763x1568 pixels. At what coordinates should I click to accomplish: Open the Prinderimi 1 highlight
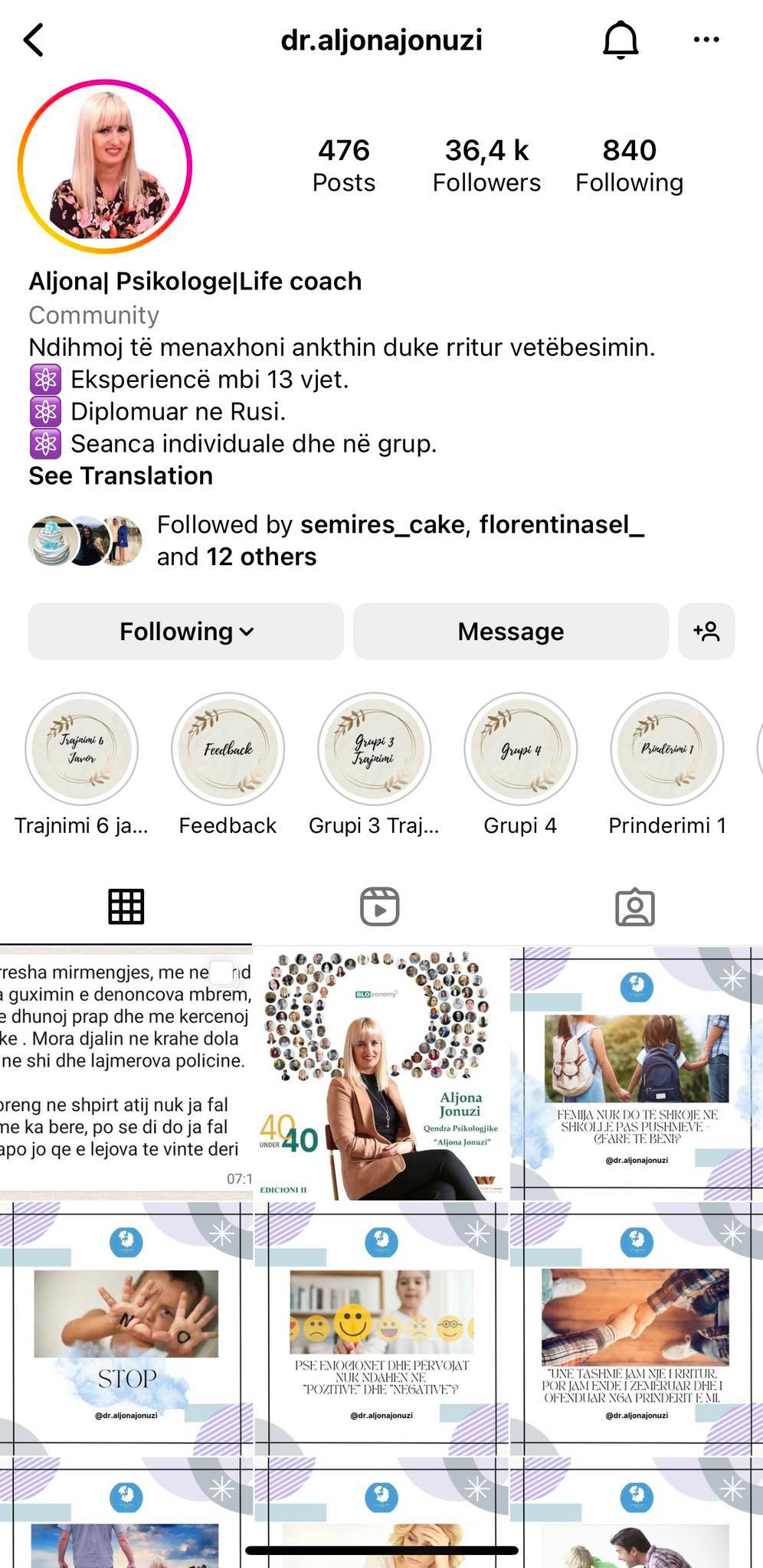coord(666,749)
